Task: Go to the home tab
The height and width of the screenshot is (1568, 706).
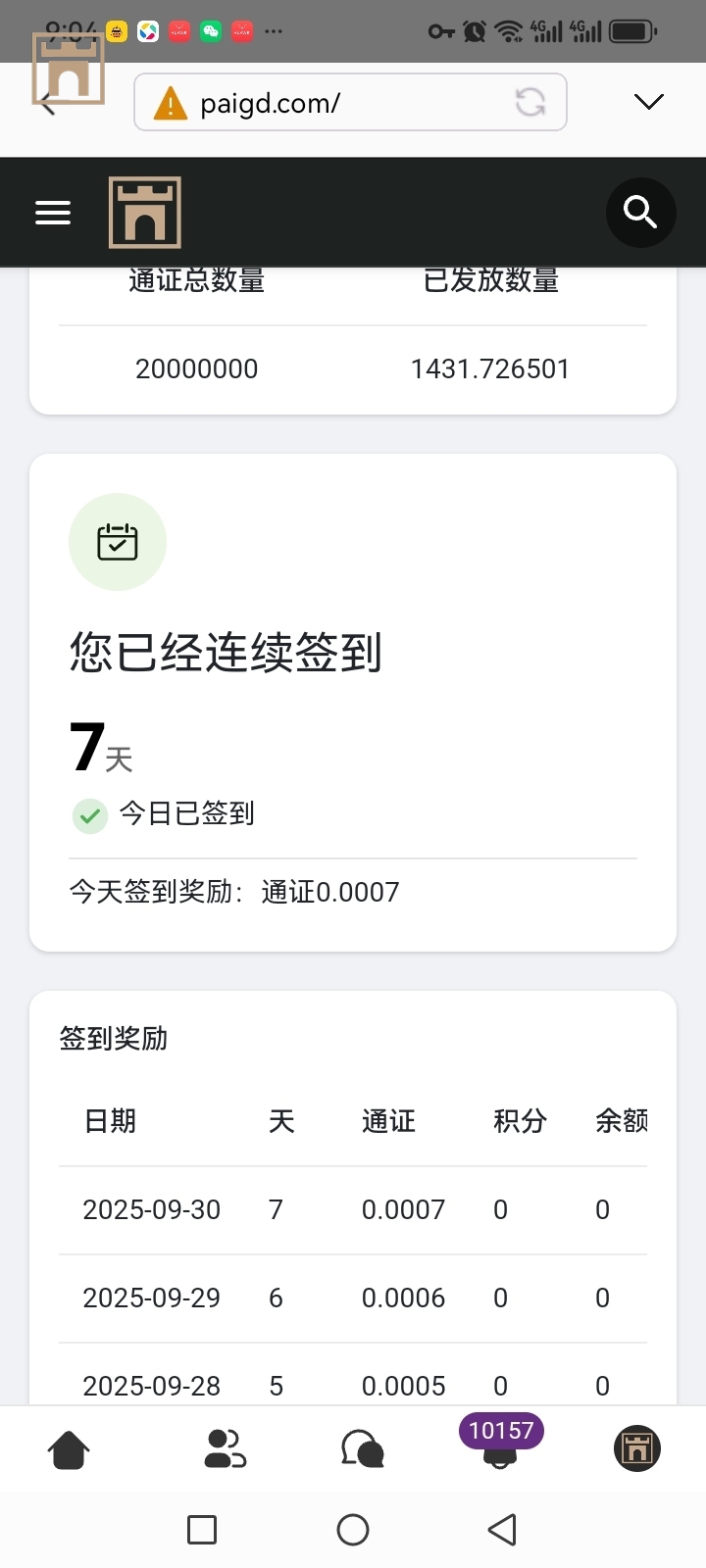Action: pyautogui.click(x=69, y=1449)
